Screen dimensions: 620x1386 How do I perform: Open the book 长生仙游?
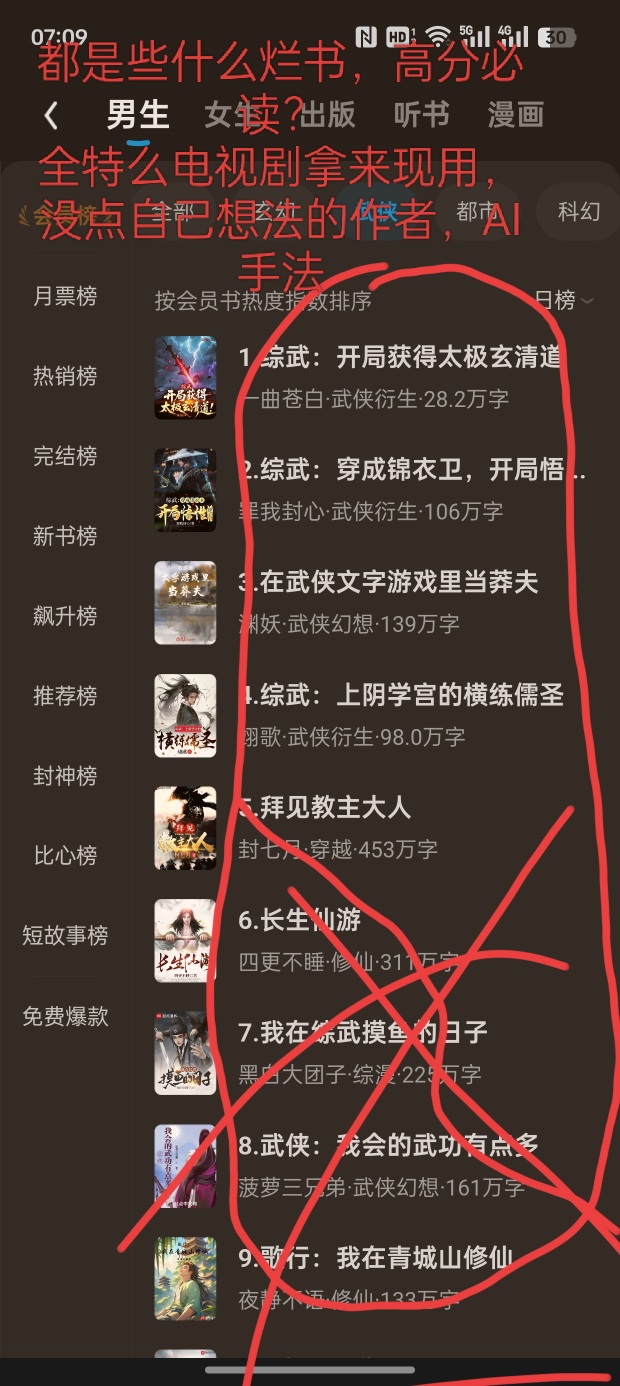pos(310,921)
